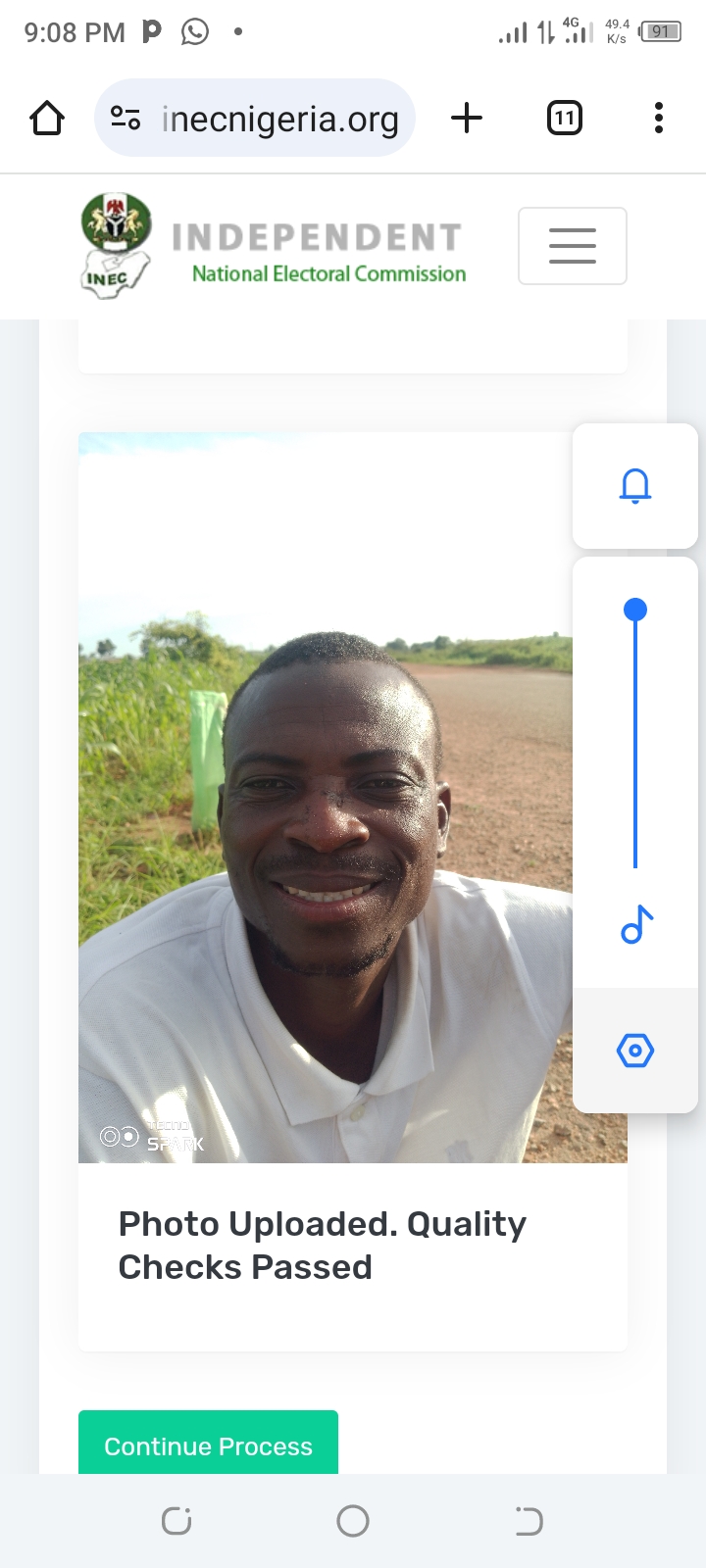Open the INEC hamburger menu

point(572,246)
